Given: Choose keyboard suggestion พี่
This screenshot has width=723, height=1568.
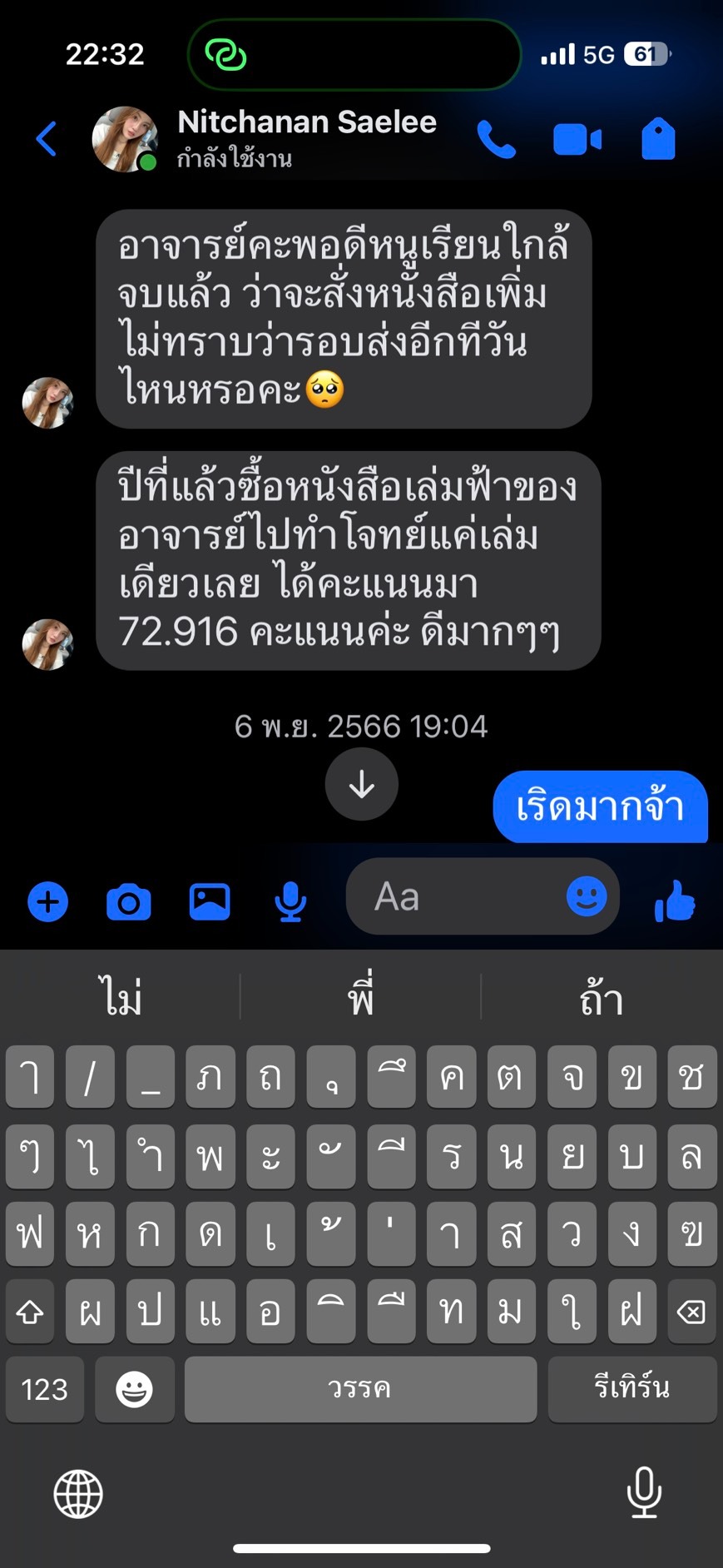Looking at the screenshot, I should pyautogui.click(x=361, y=997).
